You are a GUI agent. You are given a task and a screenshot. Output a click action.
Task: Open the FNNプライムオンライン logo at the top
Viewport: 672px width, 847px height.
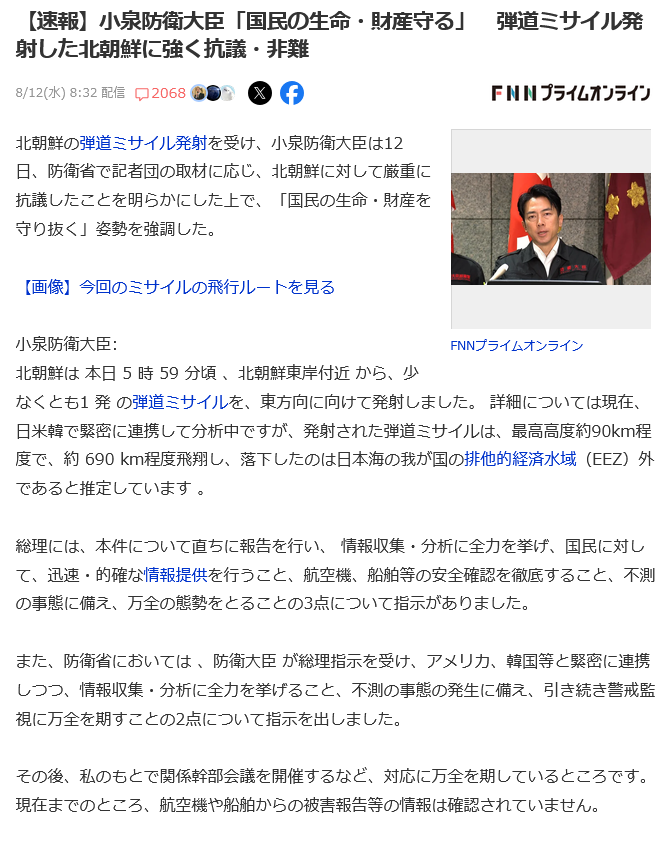coord(570,93)
